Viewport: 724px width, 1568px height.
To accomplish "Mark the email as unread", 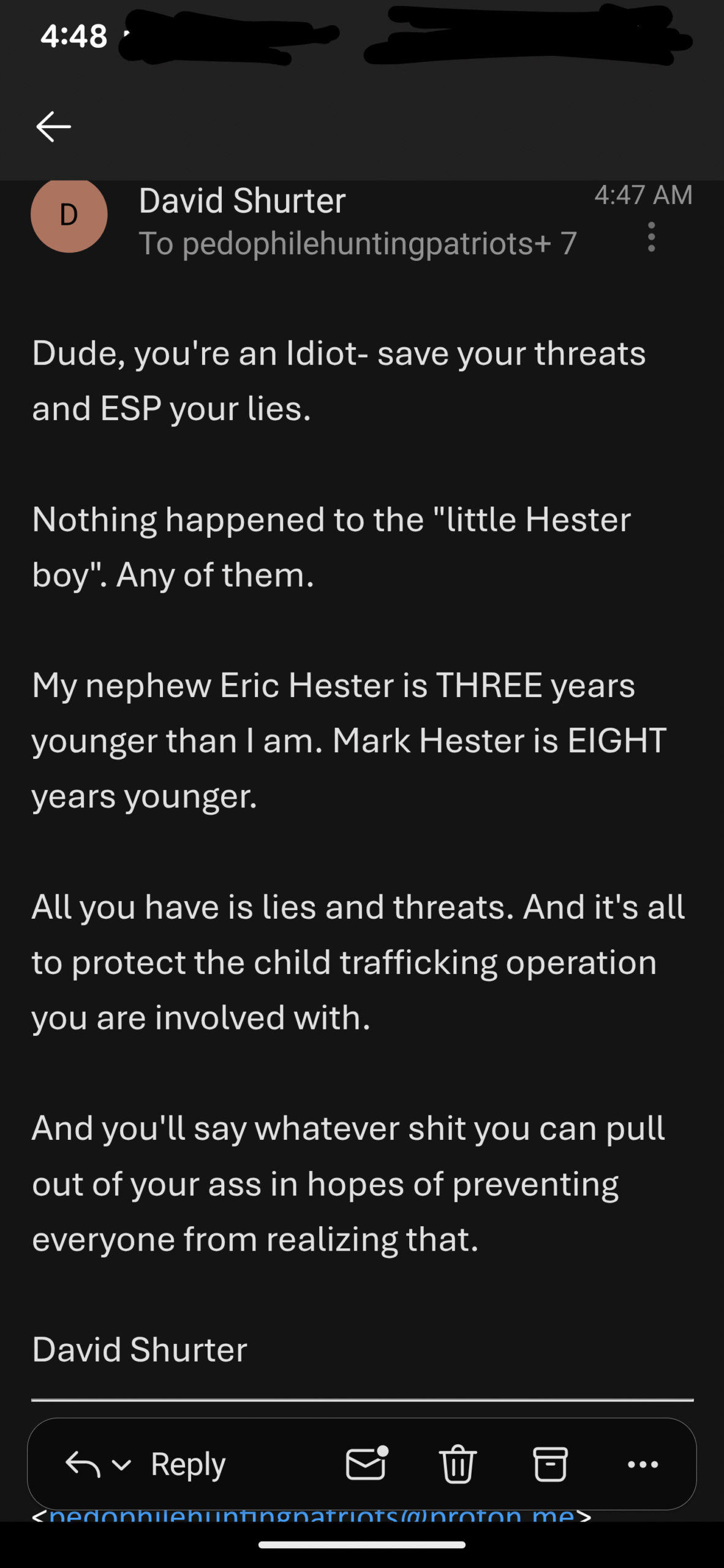I will click(x=367, y=1464).
